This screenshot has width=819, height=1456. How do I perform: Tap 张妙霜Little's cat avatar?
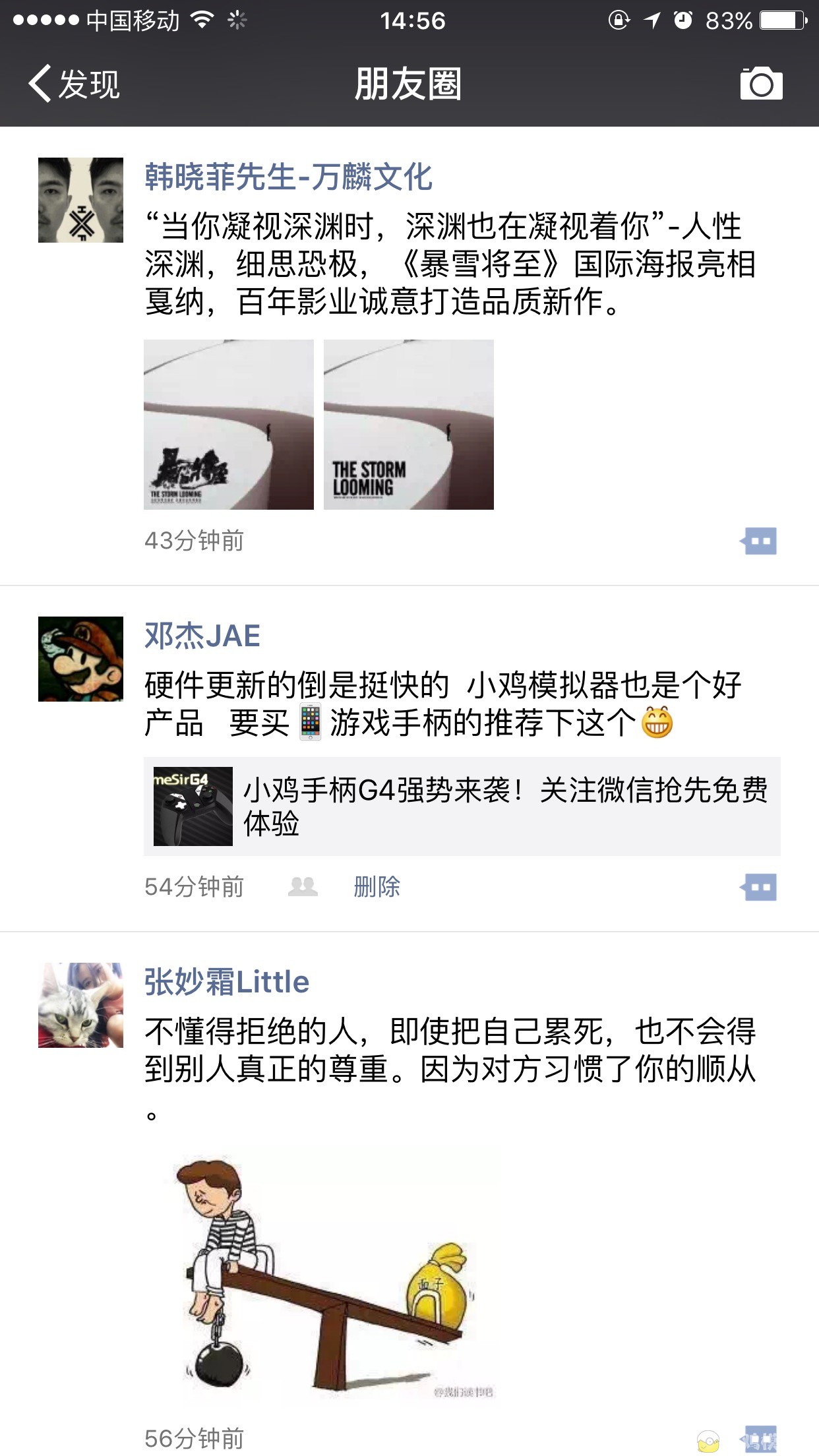(x=80, y=1005)
